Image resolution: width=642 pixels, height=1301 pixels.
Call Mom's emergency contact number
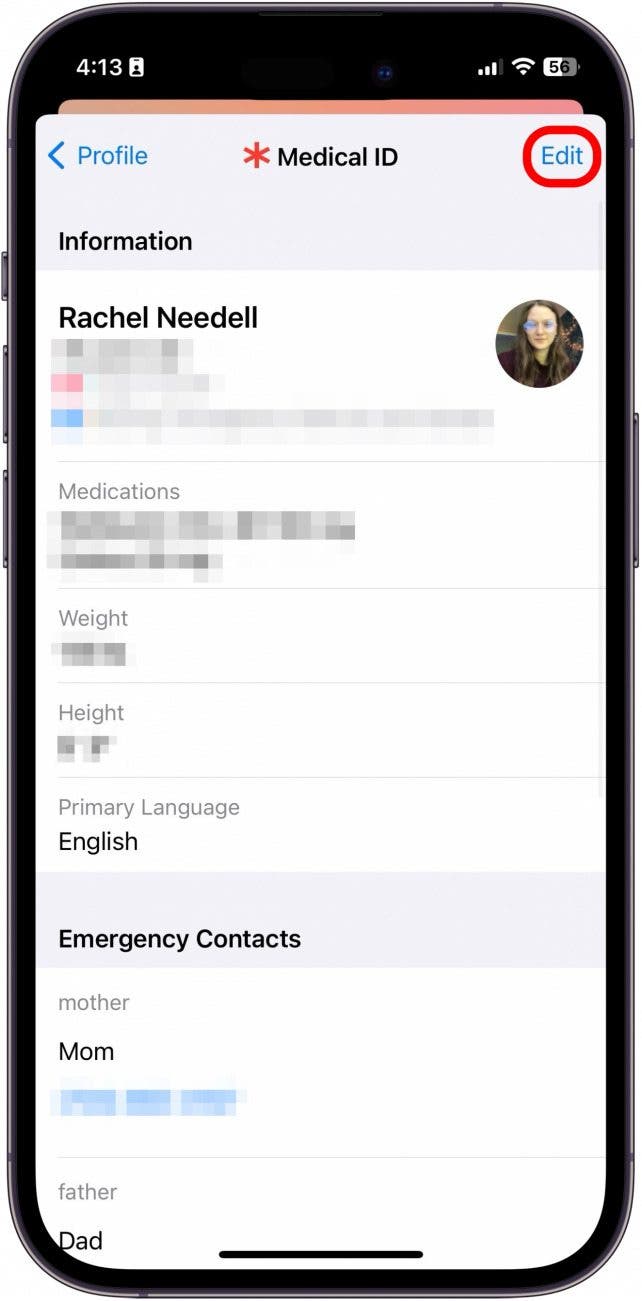(x=148, y=1101)
